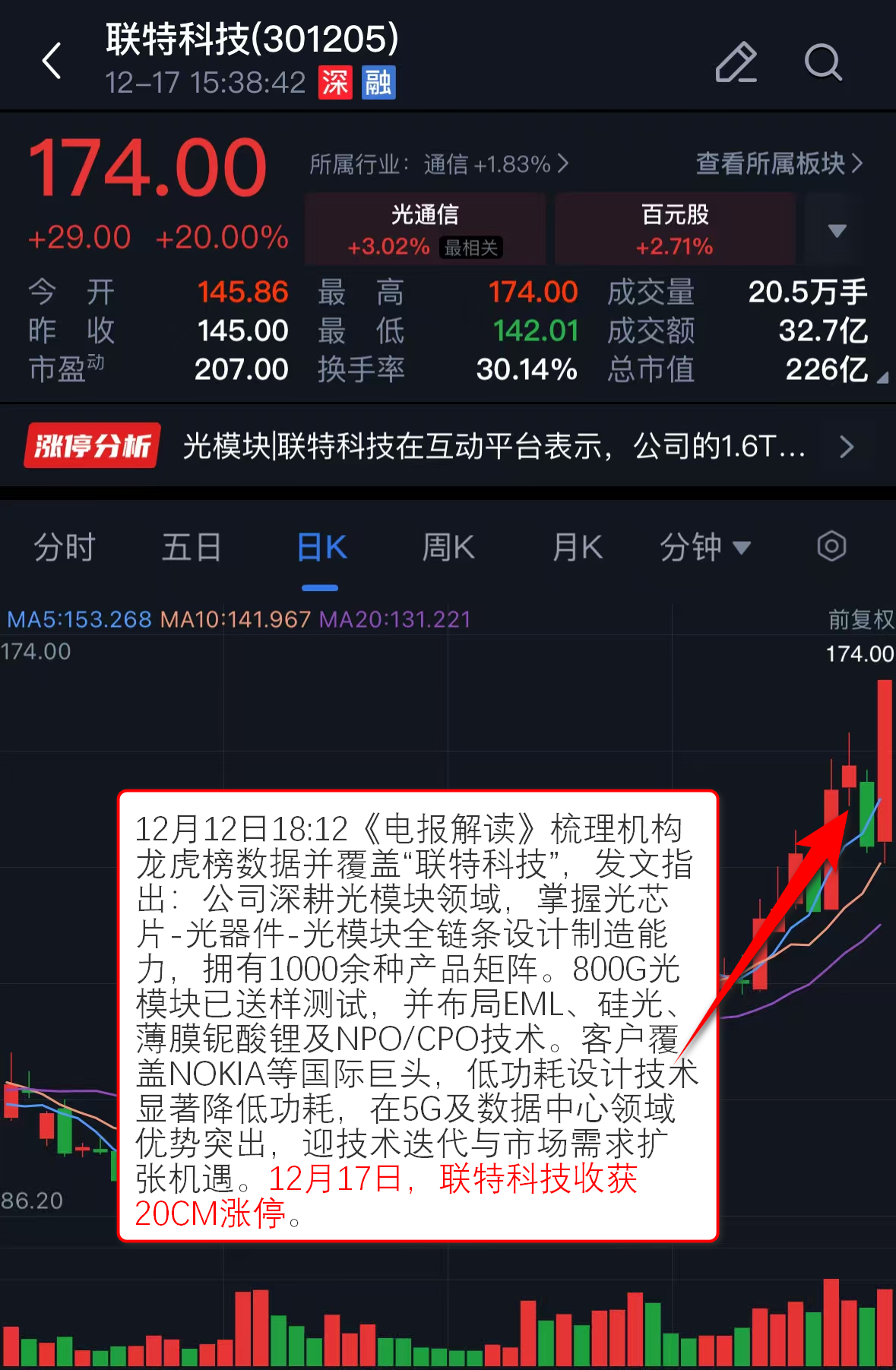Select the 日K chart tab

pos(321,547)
